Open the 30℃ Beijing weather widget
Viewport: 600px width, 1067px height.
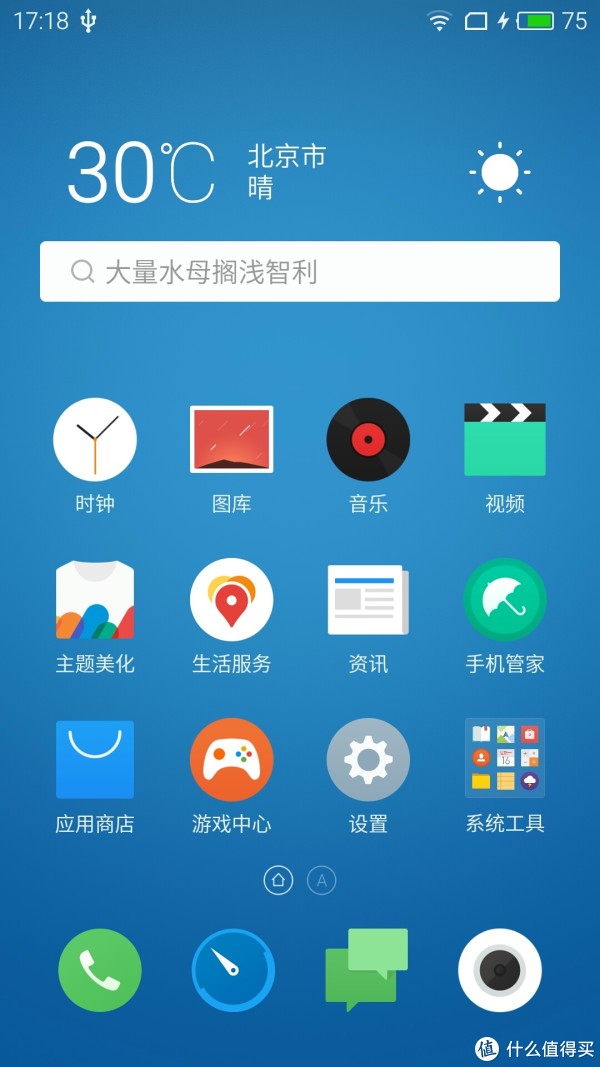[x=299, y=171]
